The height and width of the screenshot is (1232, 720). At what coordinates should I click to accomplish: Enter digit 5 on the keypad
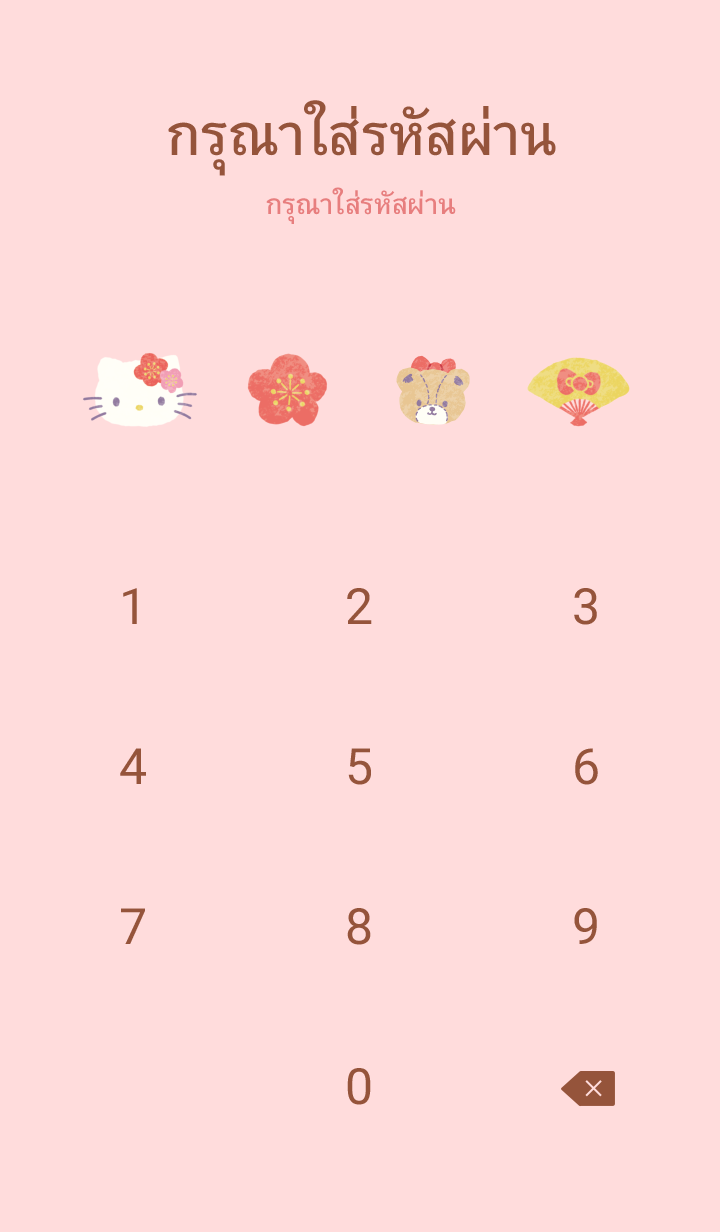pos(359,768)
